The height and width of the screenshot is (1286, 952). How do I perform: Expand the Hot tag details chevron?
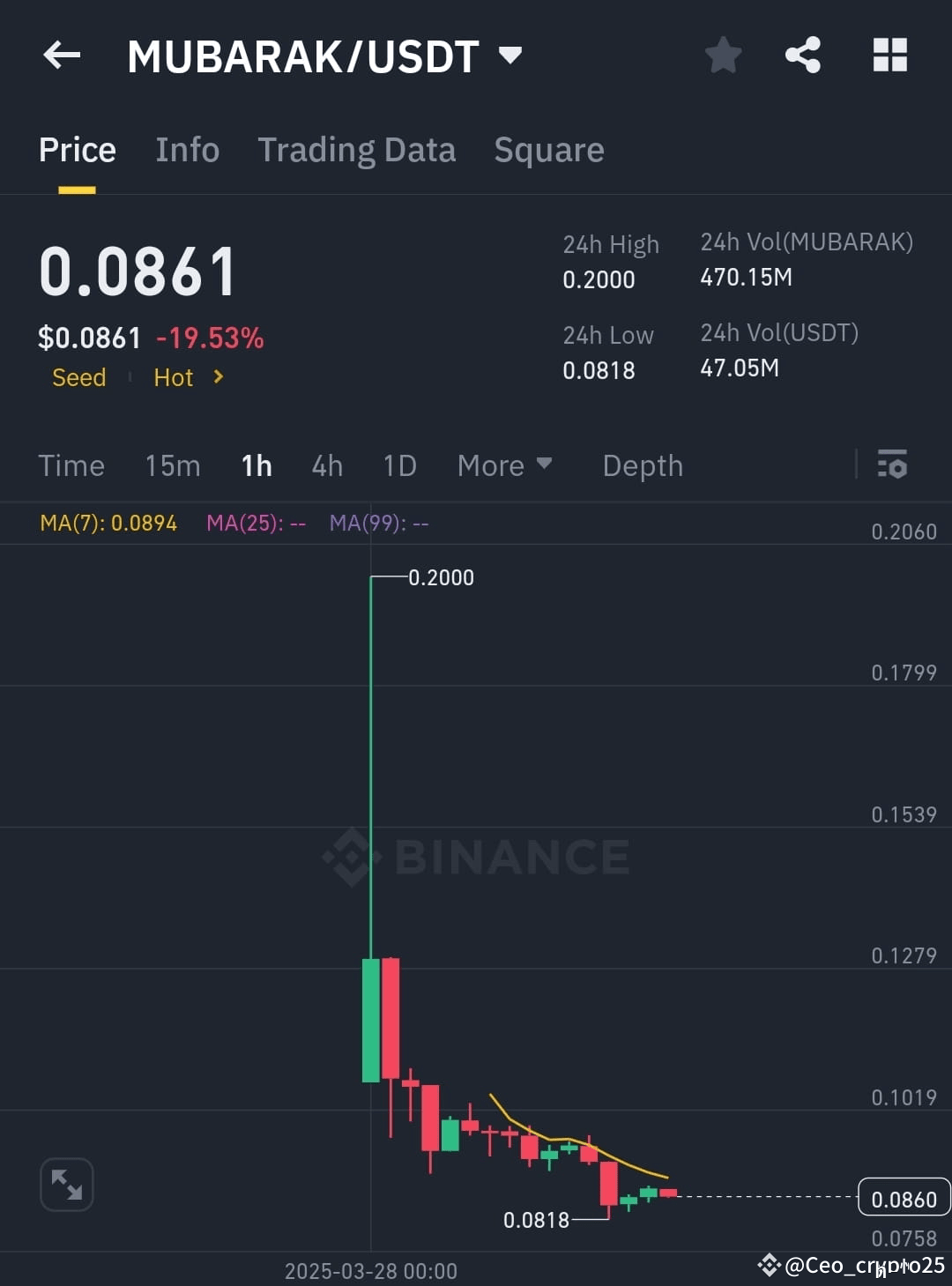pos(217,377)
